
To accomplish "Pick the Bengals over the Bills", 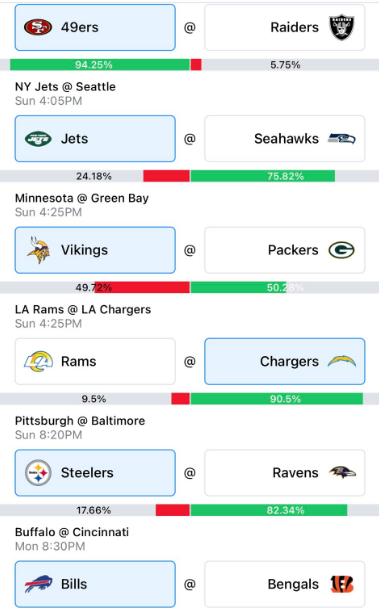I will coord(285,584).
